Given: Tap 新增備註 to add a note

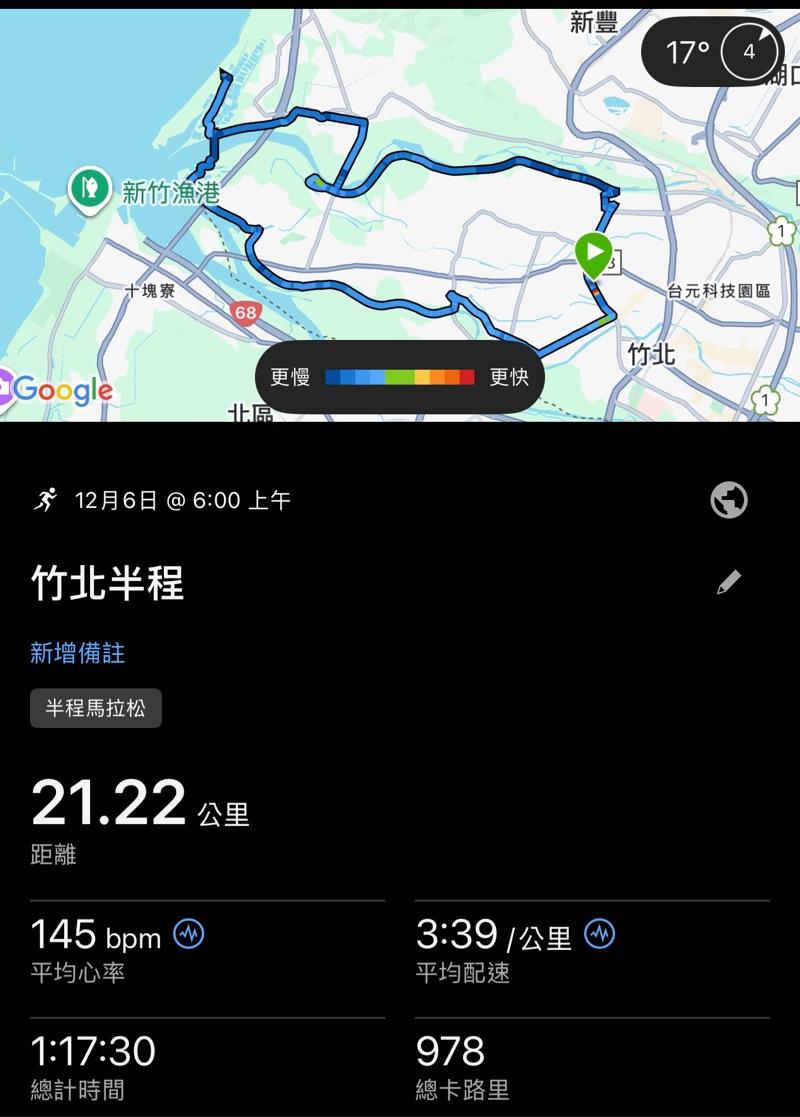Looking at the screenshot, I should point(78,654).
